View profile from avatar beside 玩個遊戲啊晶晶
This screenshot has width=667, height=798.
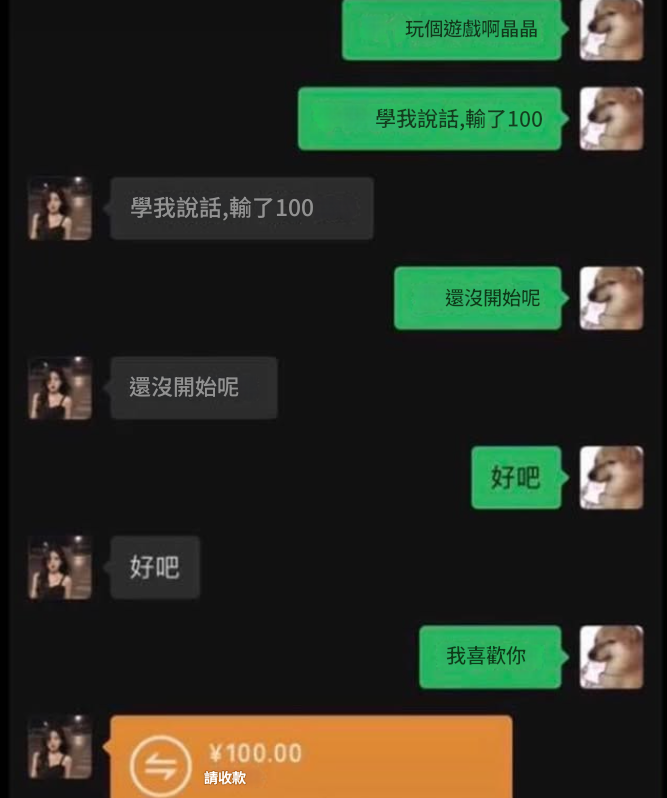click(611, 30)
